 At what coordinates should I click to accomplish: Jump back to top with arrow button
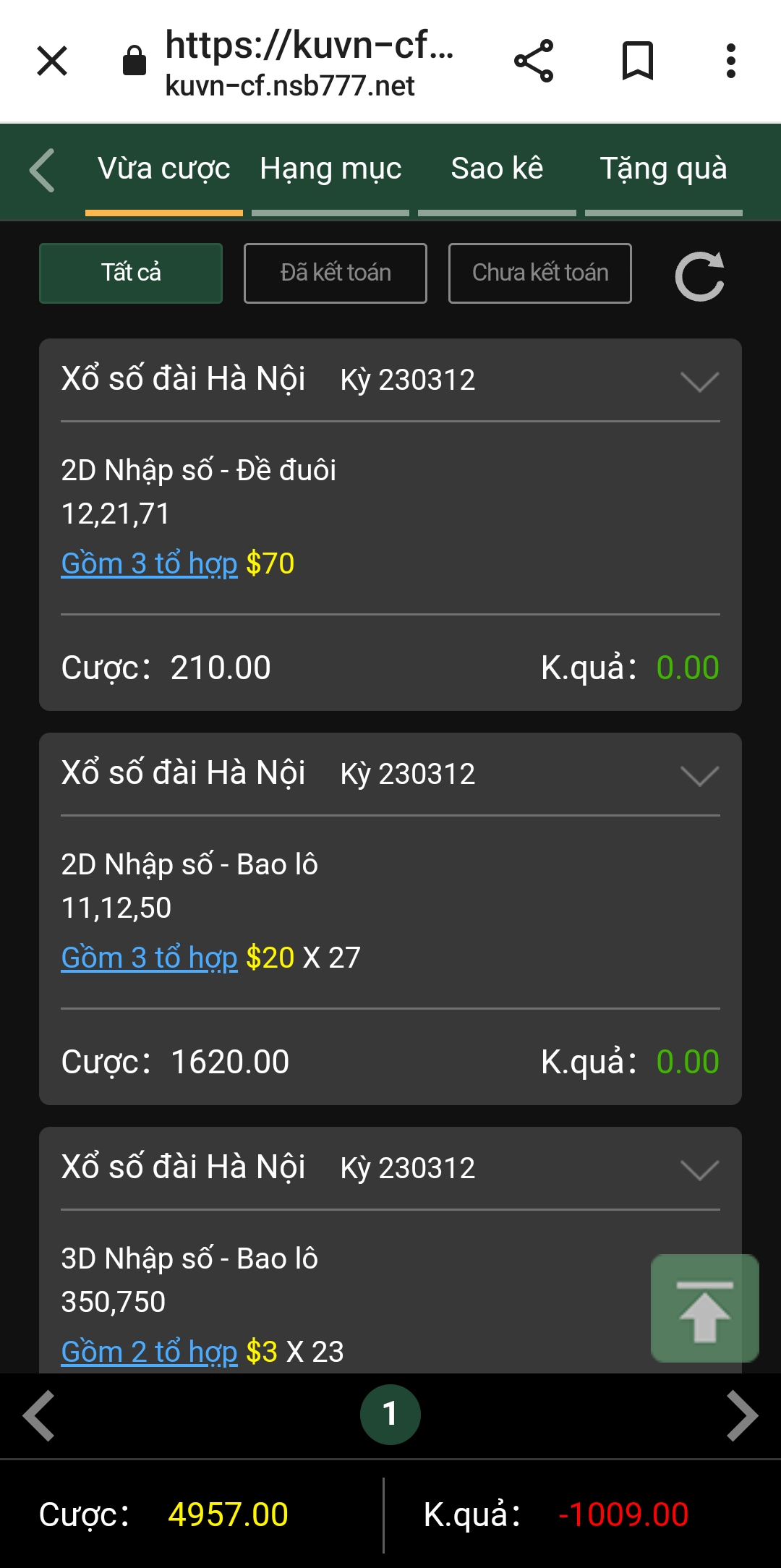click(705, 1308)
